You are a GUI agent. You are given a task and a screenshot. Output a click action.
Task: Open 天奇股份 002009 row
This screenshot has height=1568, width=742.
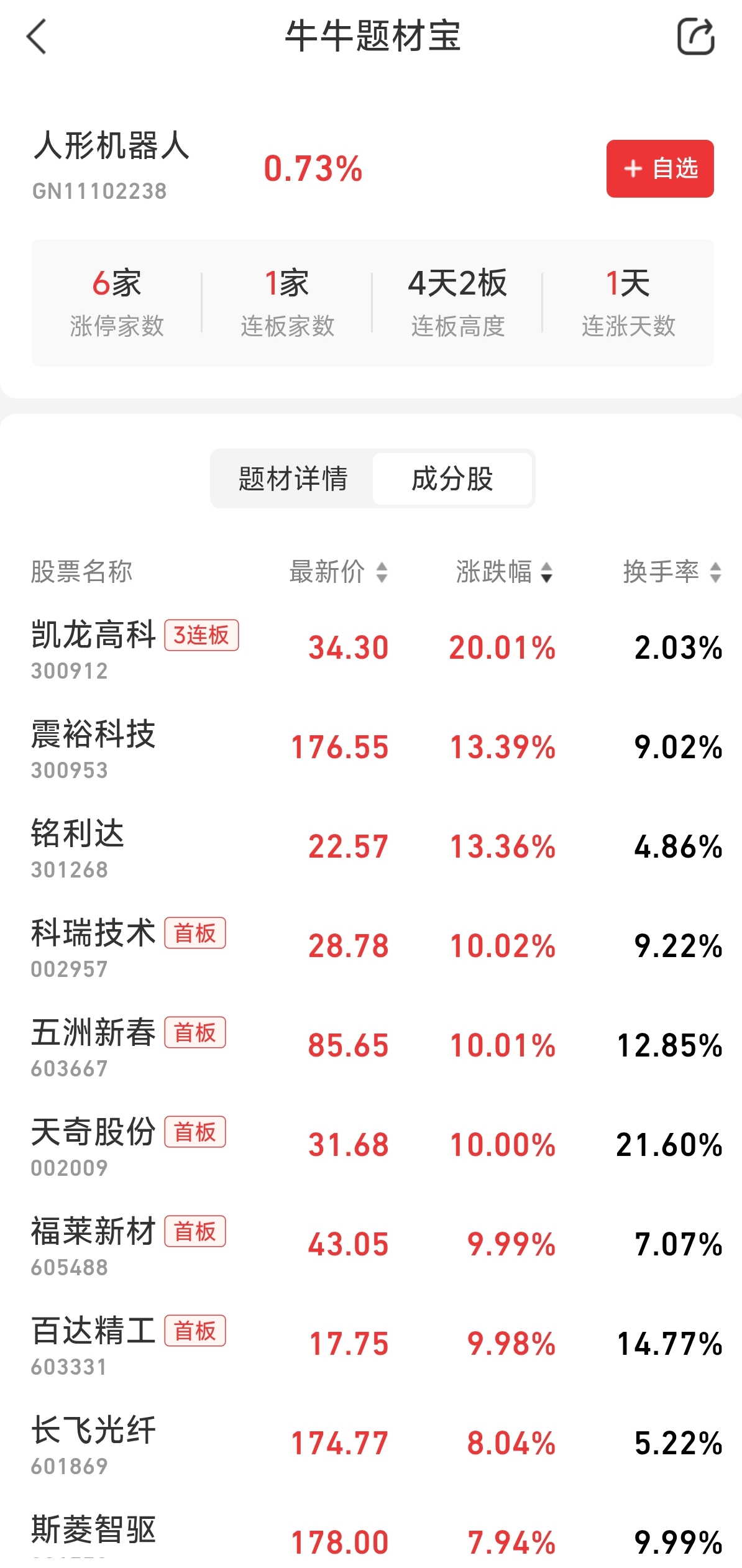[93, 1145]
